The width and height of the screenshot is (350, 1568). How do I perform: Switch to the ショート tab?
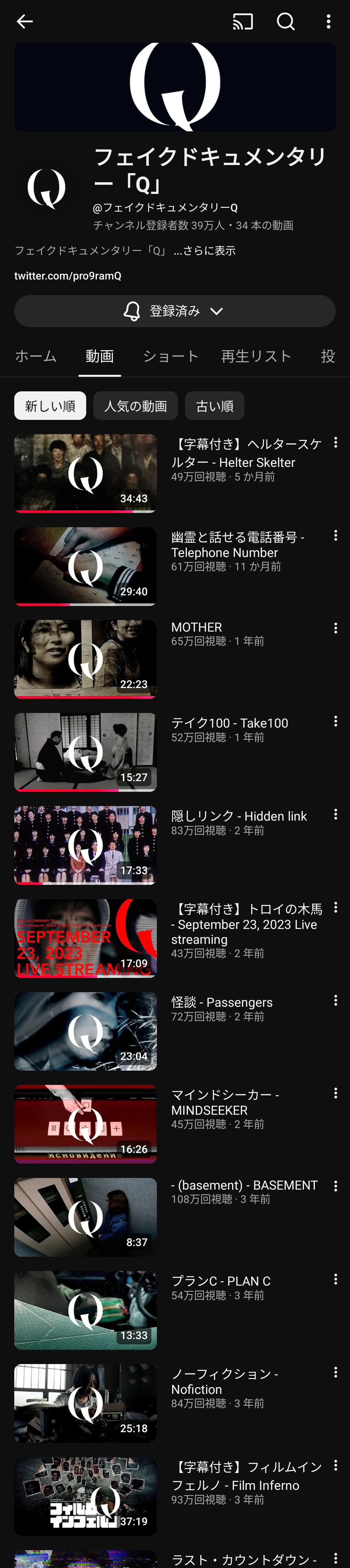170,356
